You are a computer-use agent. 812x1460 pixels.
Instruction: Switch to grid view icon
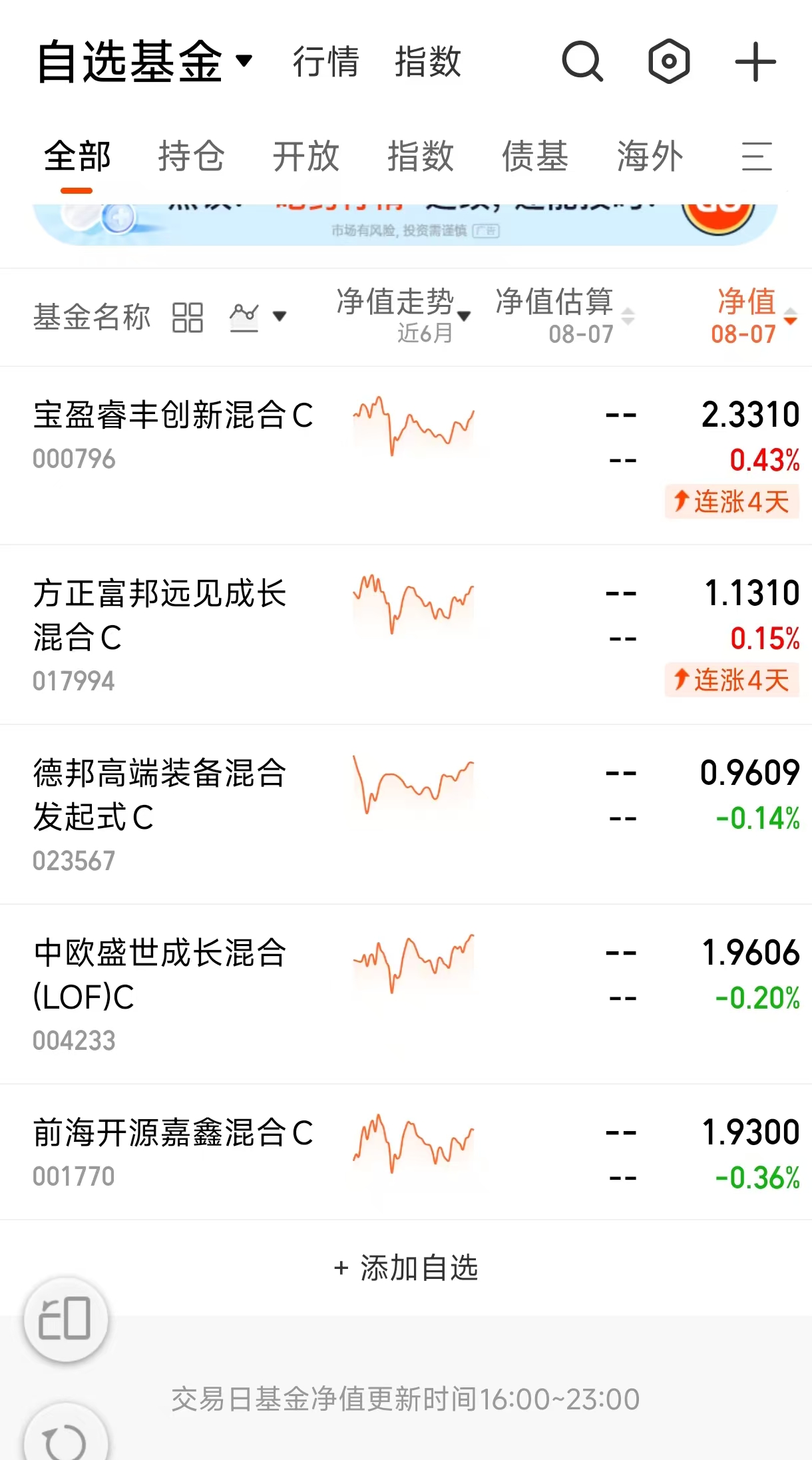[188, 317]
